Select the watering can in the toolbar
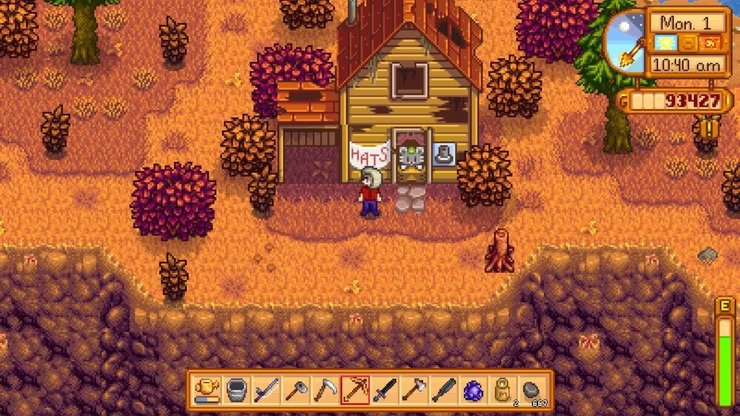This screenshot has height=416, width=740. (x=207, y=389)
